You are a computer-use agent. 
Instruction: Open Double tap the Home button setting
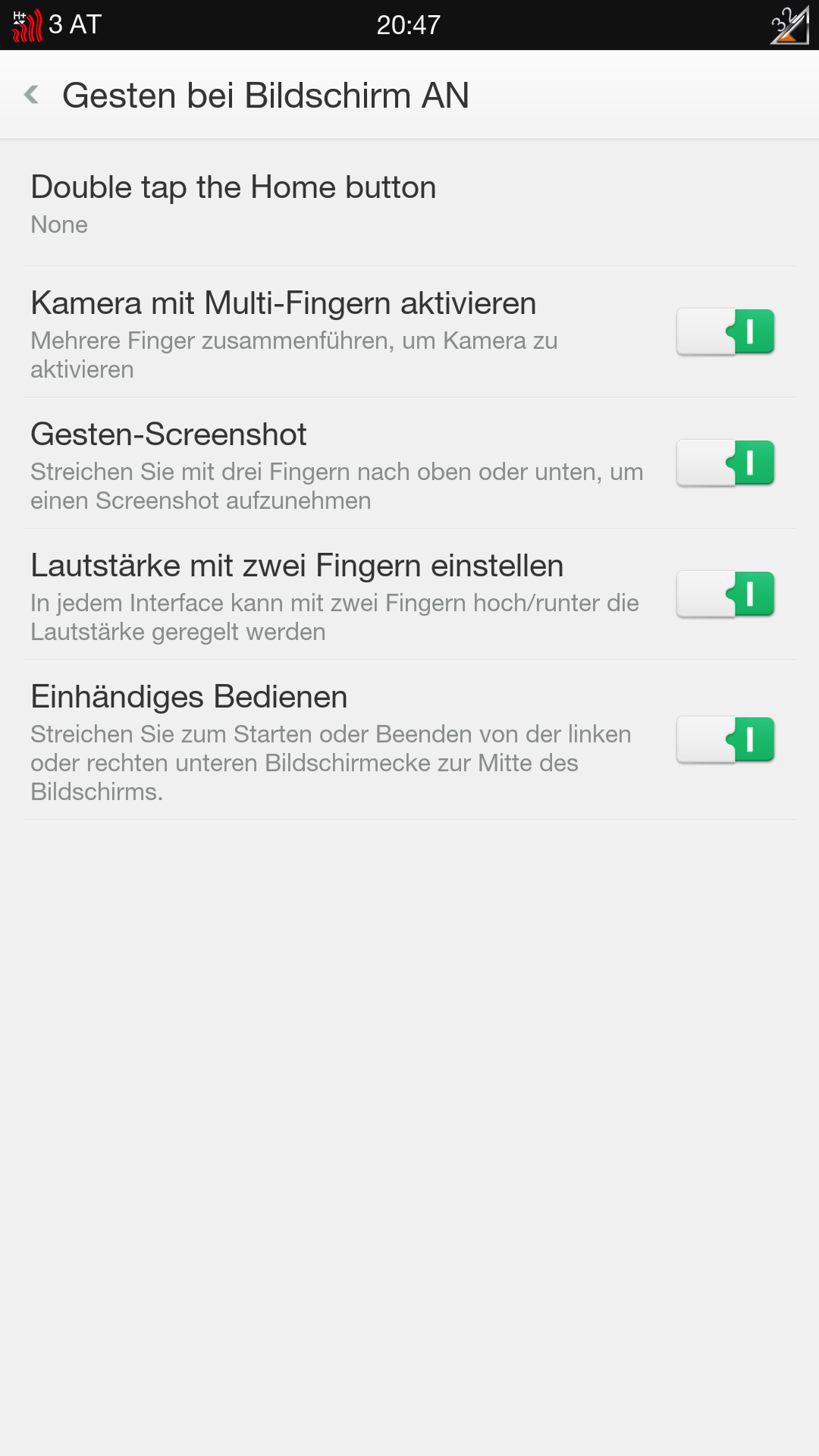409,203
